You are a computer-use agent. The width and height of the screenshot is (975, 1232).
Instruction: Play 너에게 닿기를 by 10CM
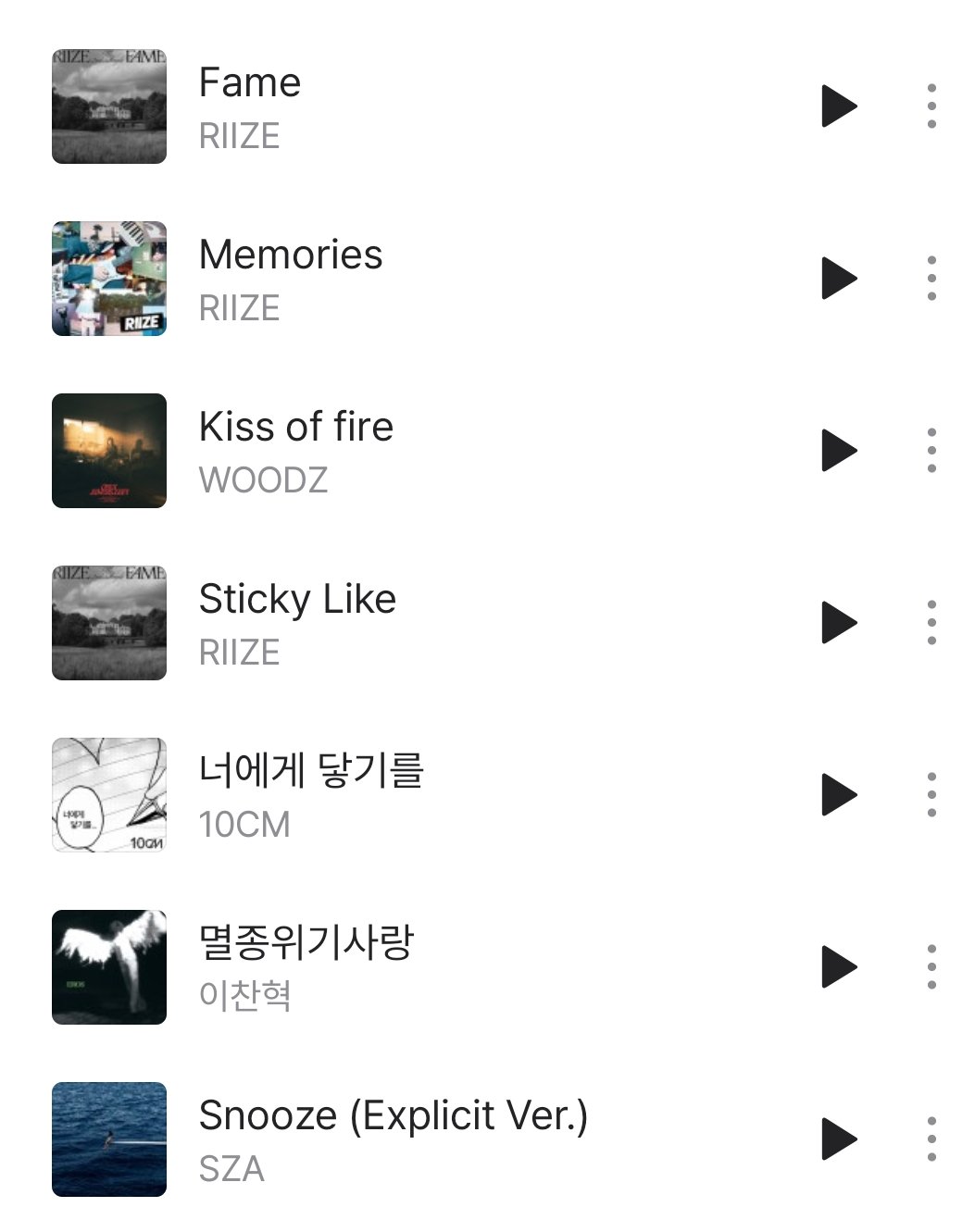coord(839,795)
